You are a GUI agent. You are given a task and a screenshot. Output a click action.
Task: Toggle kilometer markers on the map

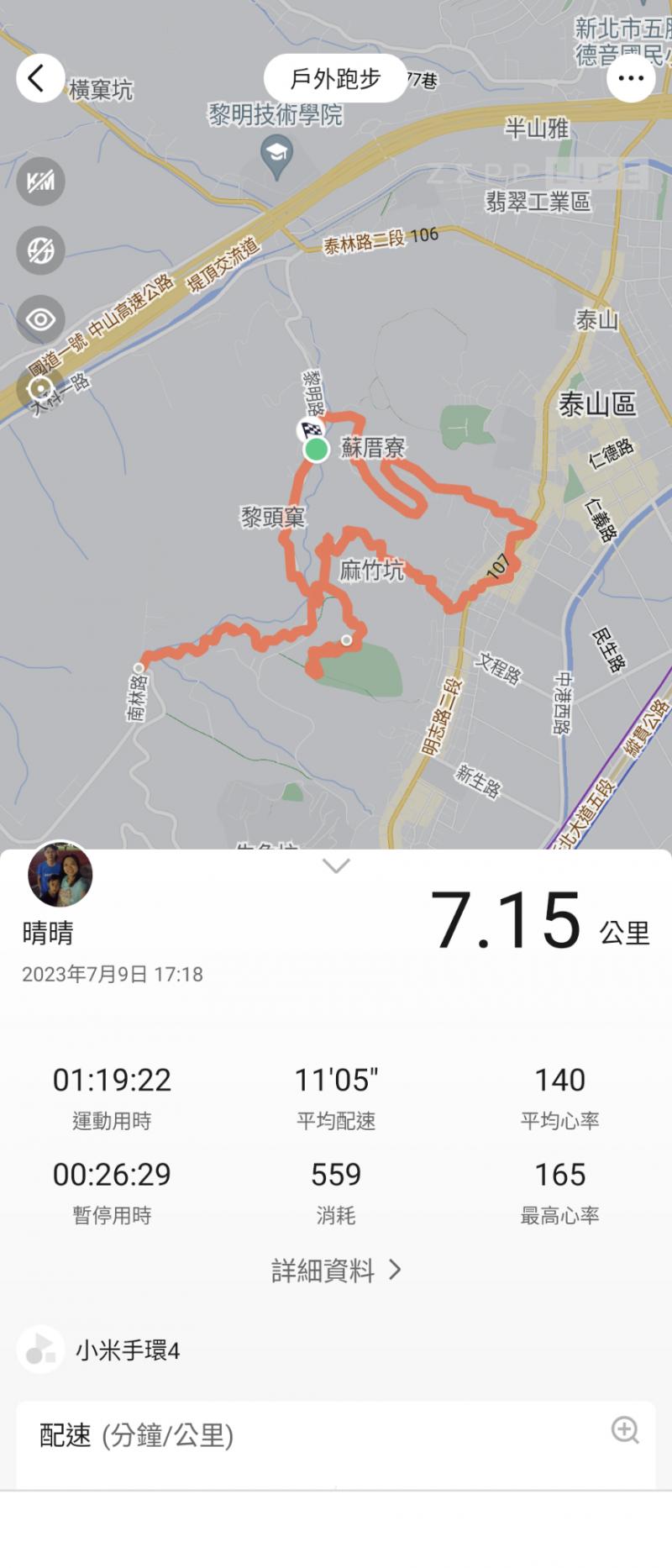tap(40, 182)
